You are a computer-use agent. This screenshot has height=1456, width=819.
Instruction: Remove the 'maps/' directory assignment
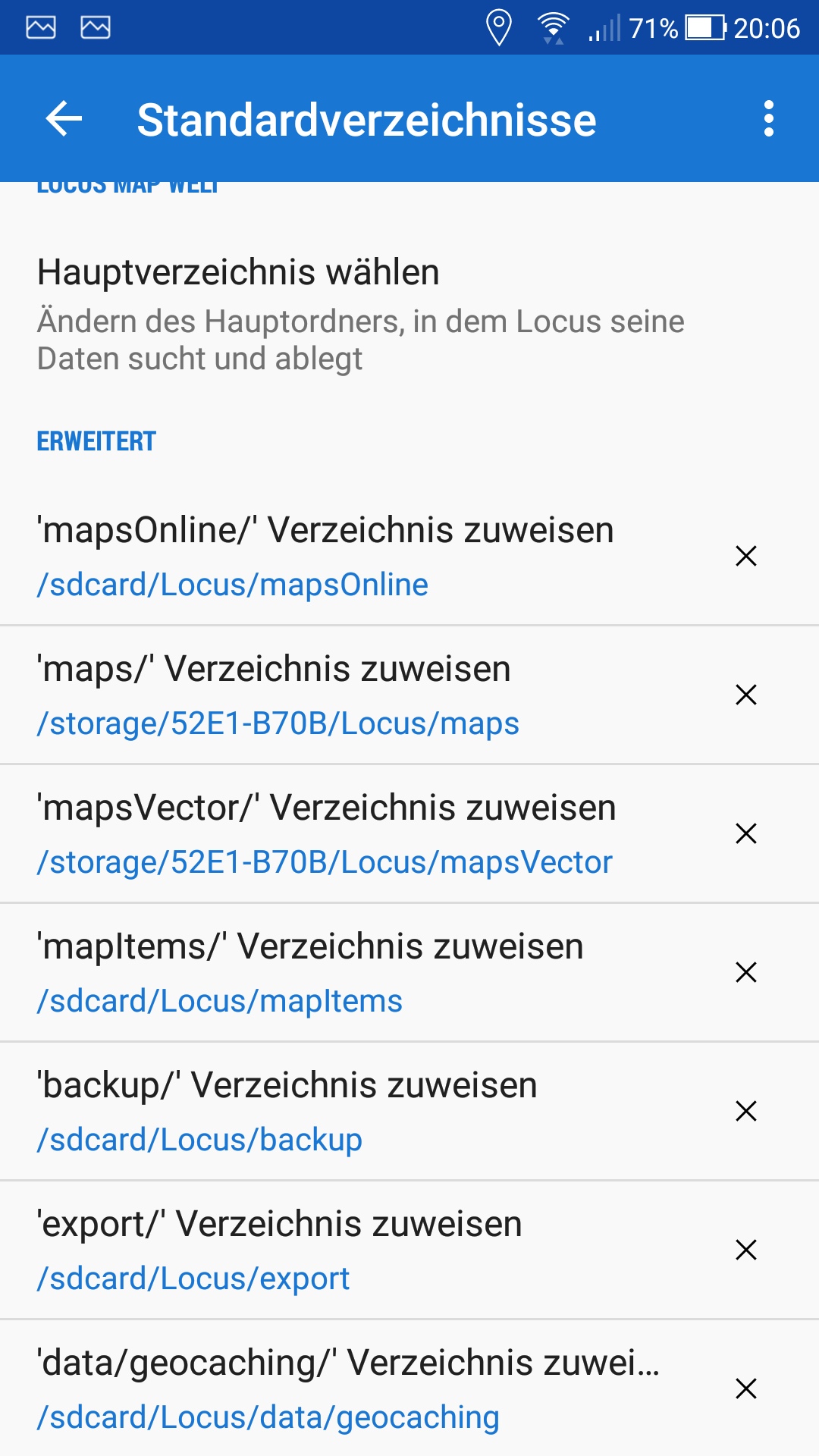(746, 695)
